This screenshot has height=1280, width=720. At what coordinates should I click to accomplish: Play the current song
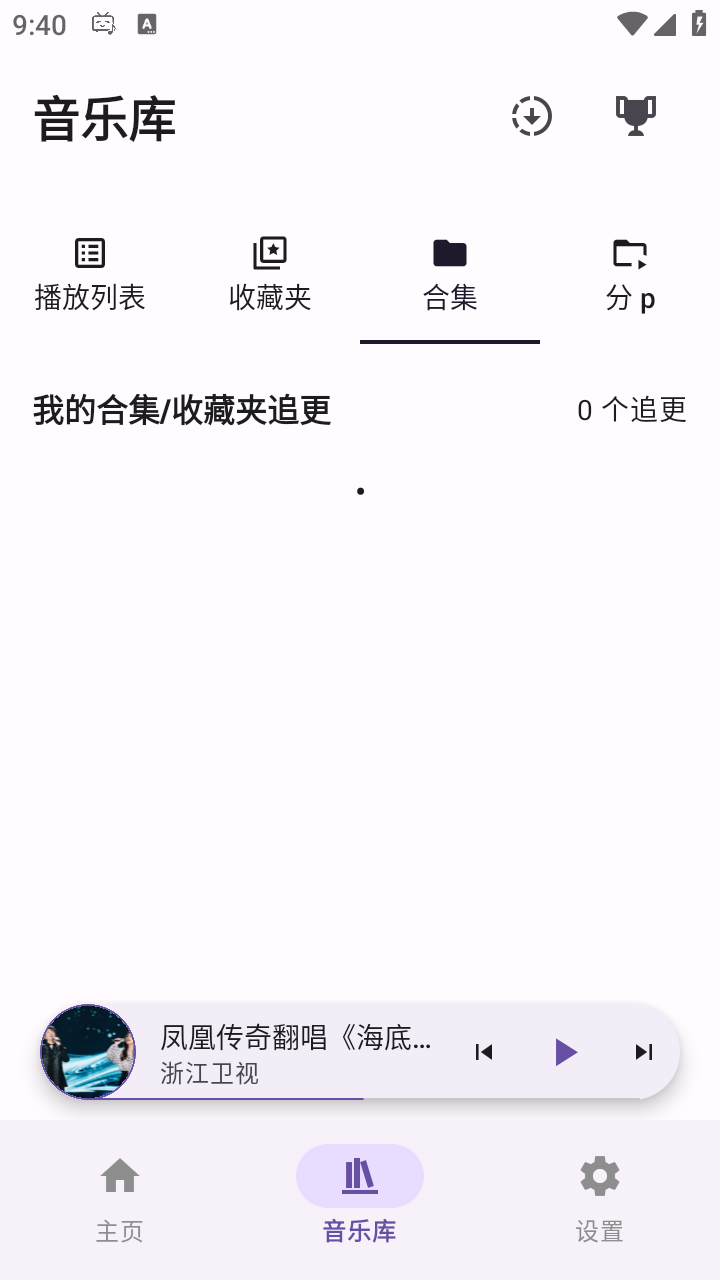coord(565,1052)
